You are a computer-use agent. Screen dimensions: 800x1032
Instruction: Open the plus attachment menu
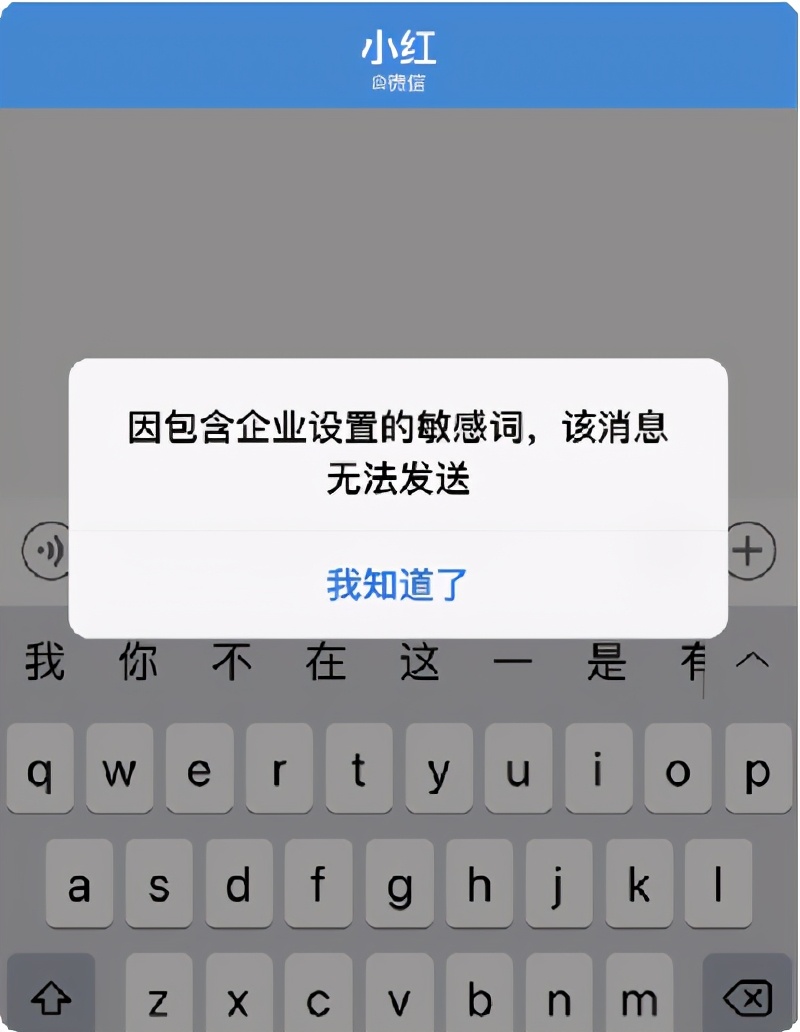click(750, 549)
